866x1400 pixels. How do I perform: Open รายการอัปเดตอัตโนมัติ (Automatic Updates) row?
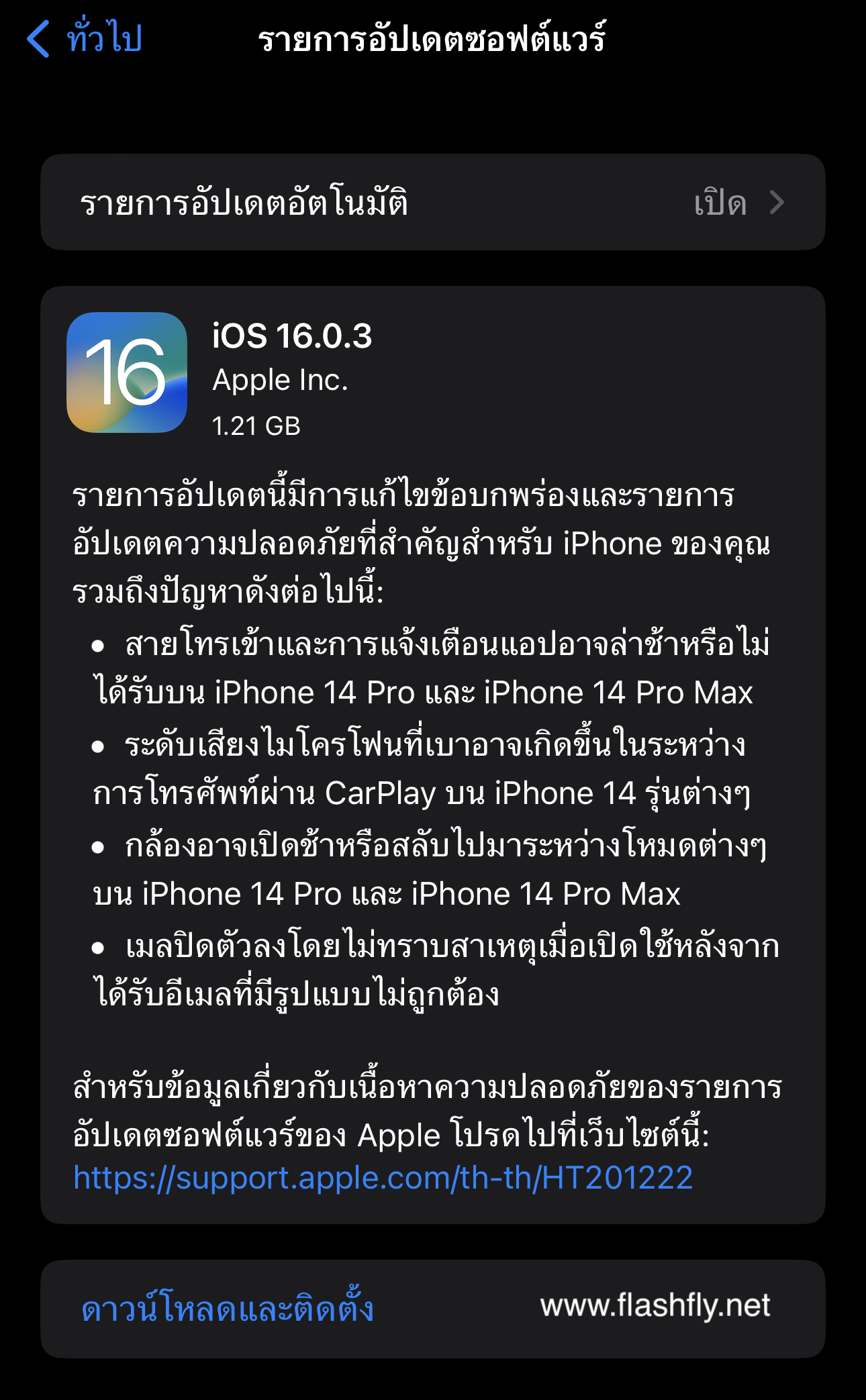coord(432,203)
